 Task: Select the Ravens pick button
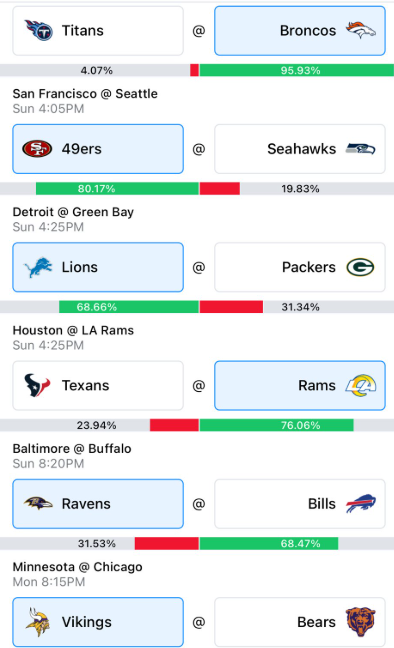click(x=98, y=504)
